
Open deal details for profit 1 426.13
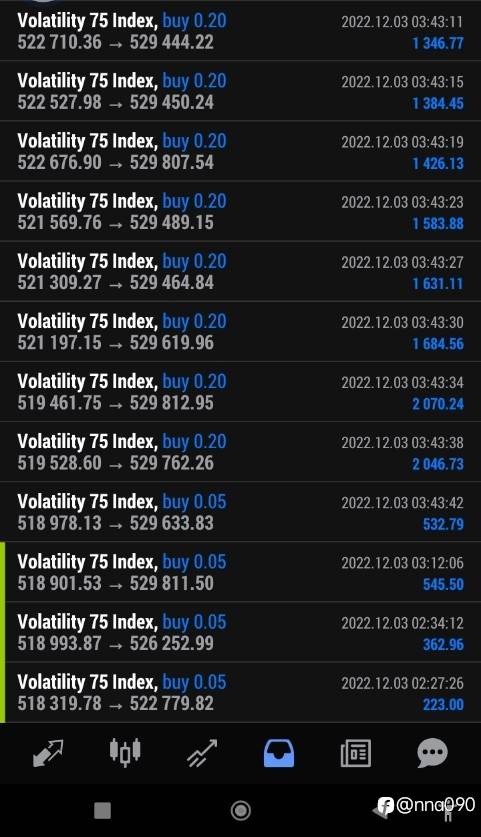(x=240, y=151)
